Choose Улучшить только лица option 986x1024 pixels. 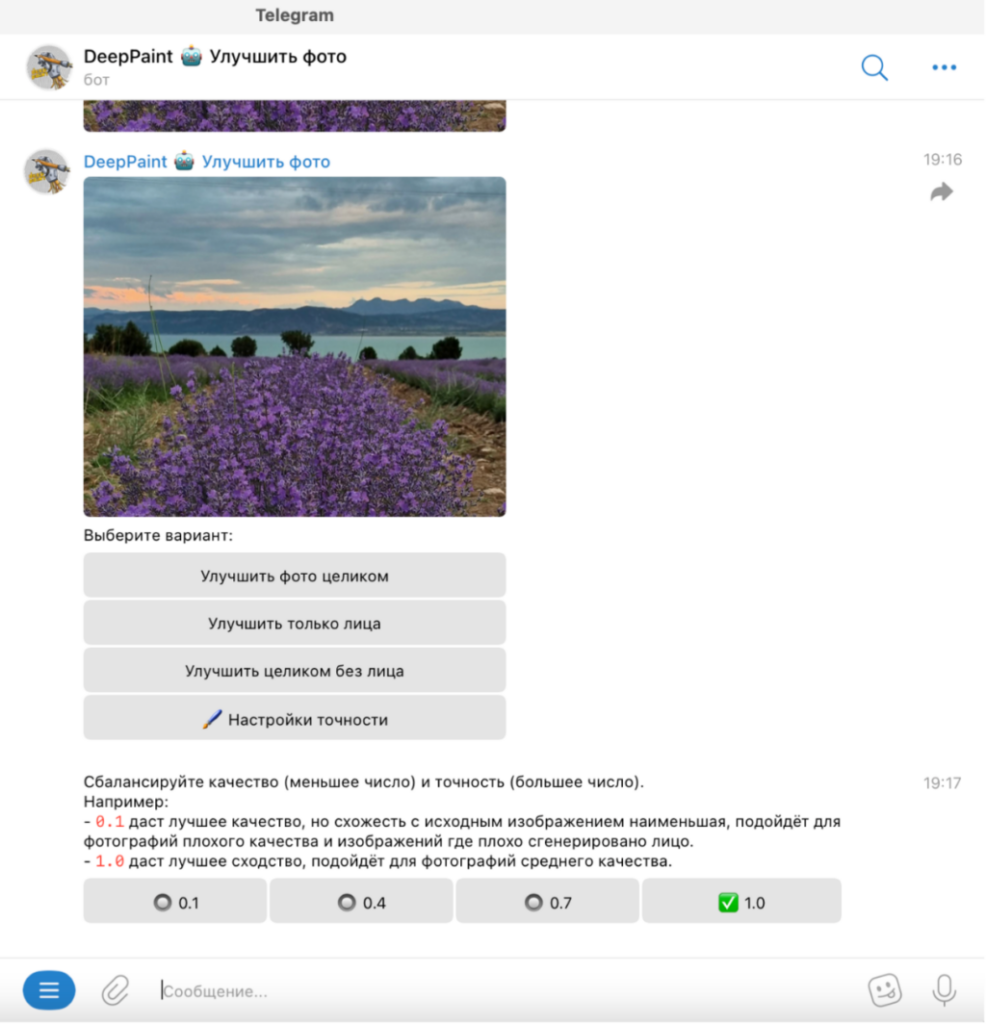(x=294, y=623)
